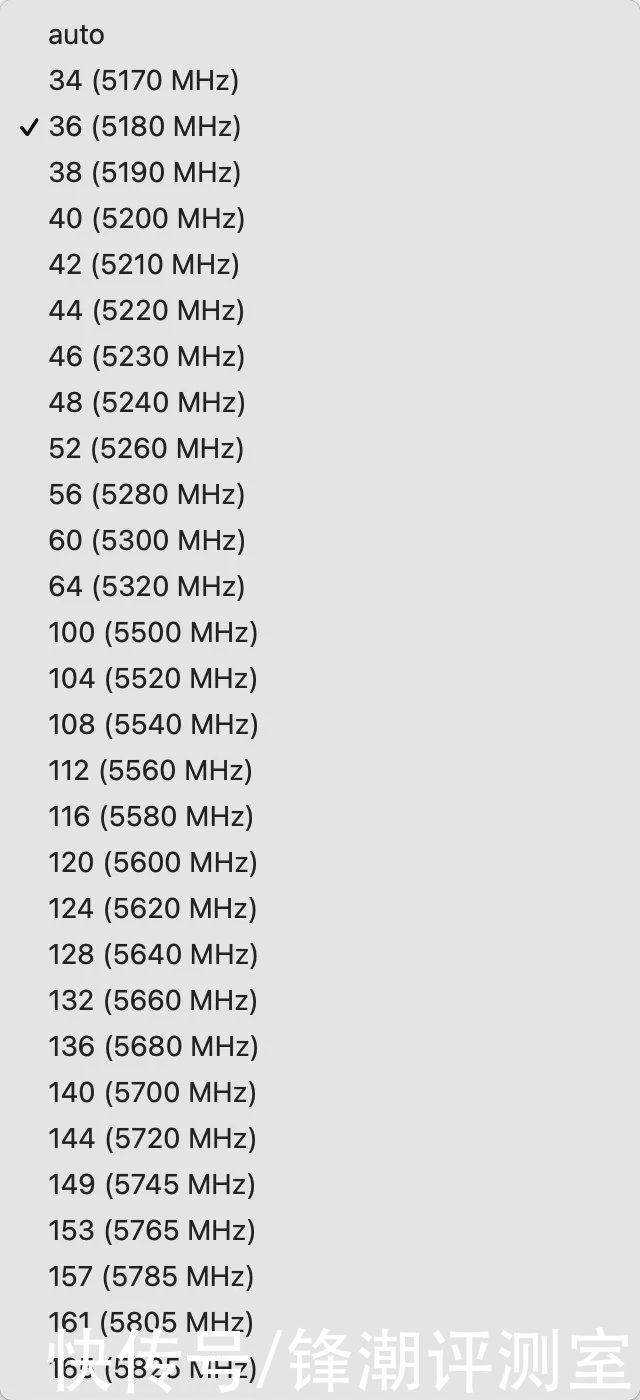Viewport: 640px width, 1400px height.
Task: Pick channel 157 (5785 MHz)
Action: pyautogui.click(x=320, y=1277)
